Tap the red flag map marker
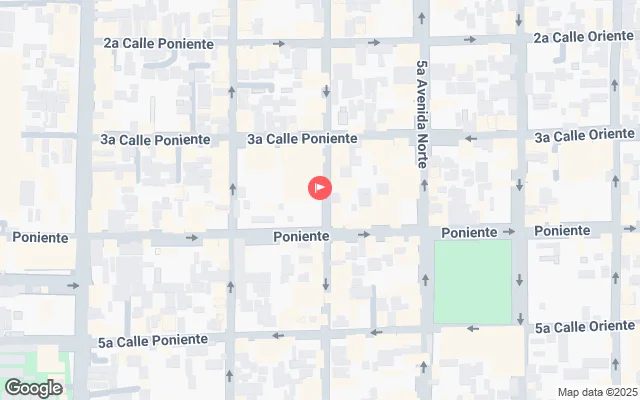 coord(320,187)
